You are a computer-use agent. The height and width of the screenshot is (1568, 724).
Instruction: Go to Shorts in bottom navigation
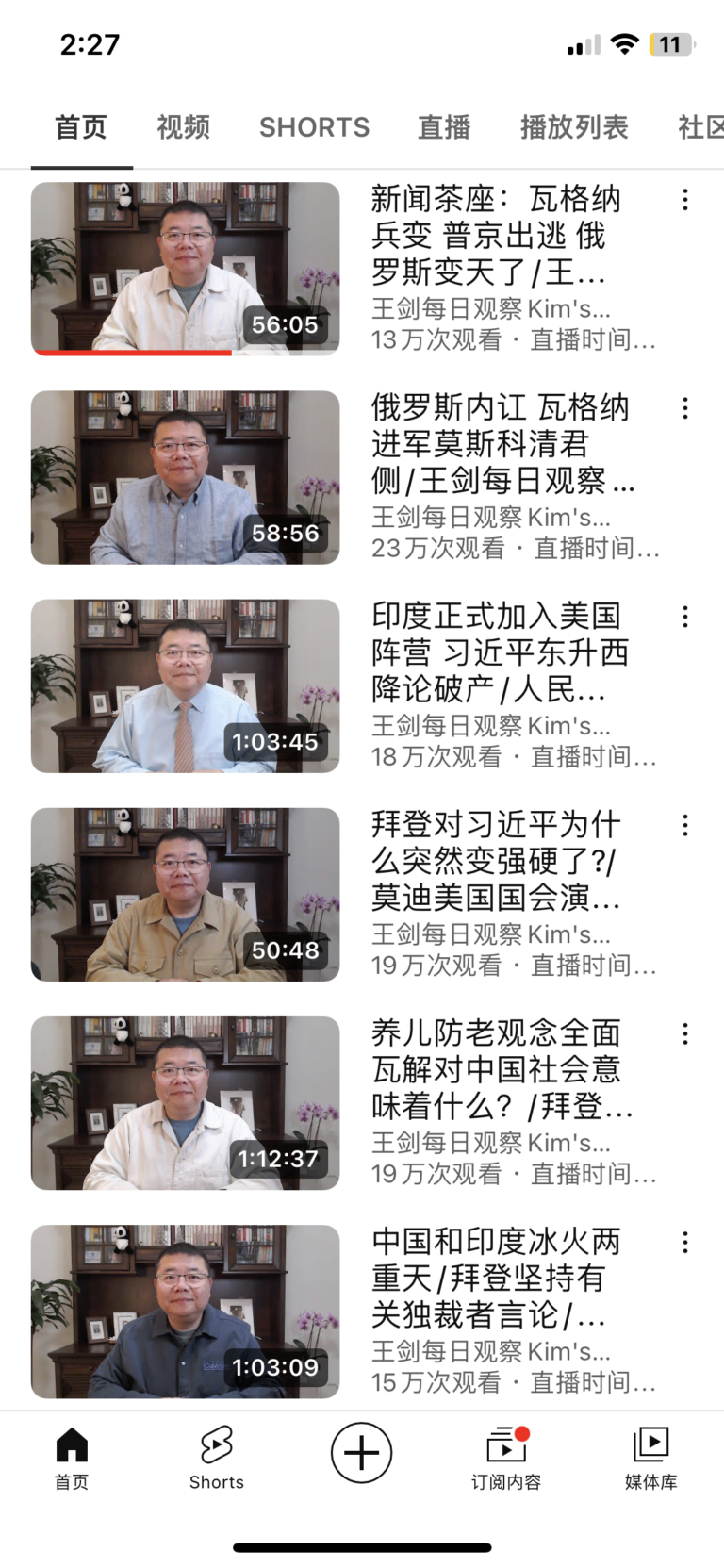click(216, 1457)
